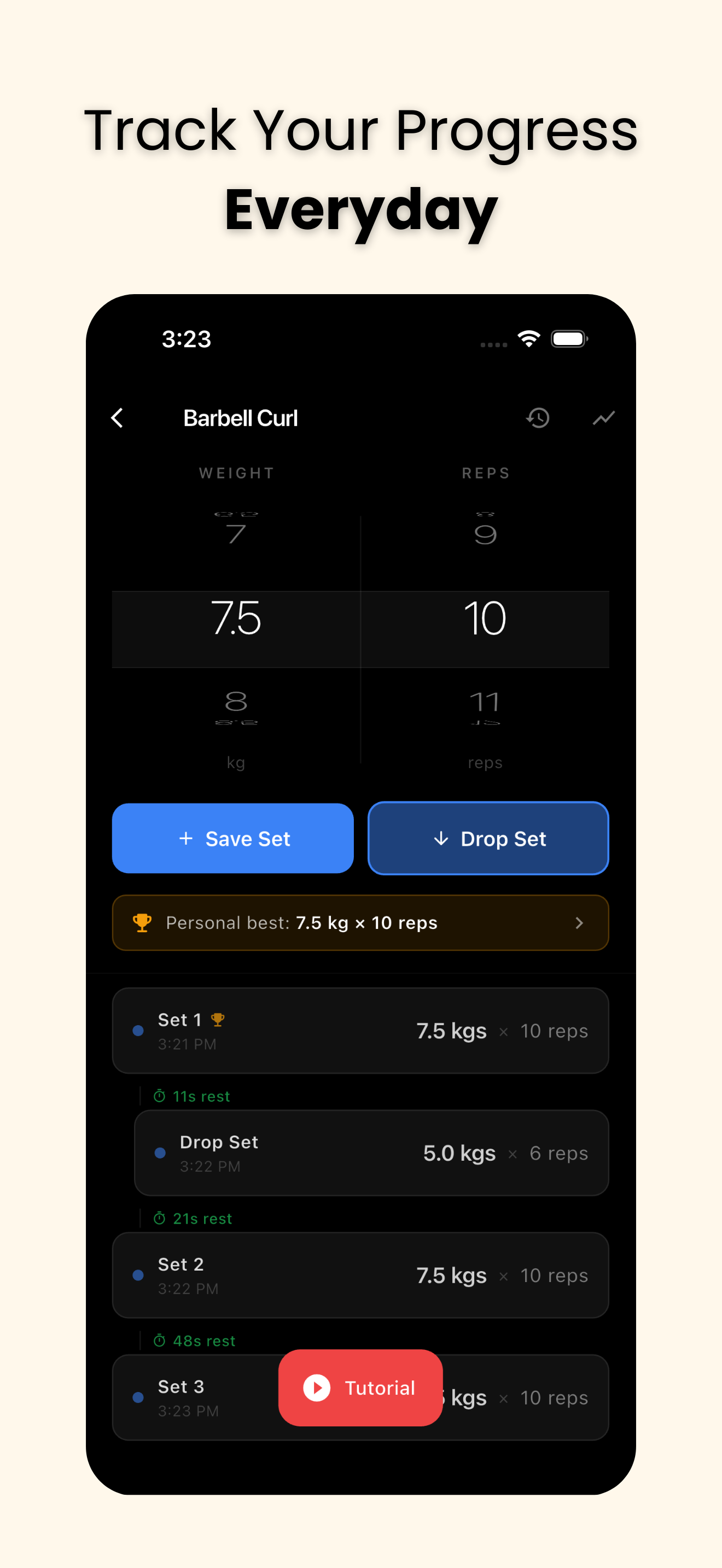Tap the play icon on the Tutorial button
The width and height of the screenshot is (722, 1568).
pos(316,1388)
